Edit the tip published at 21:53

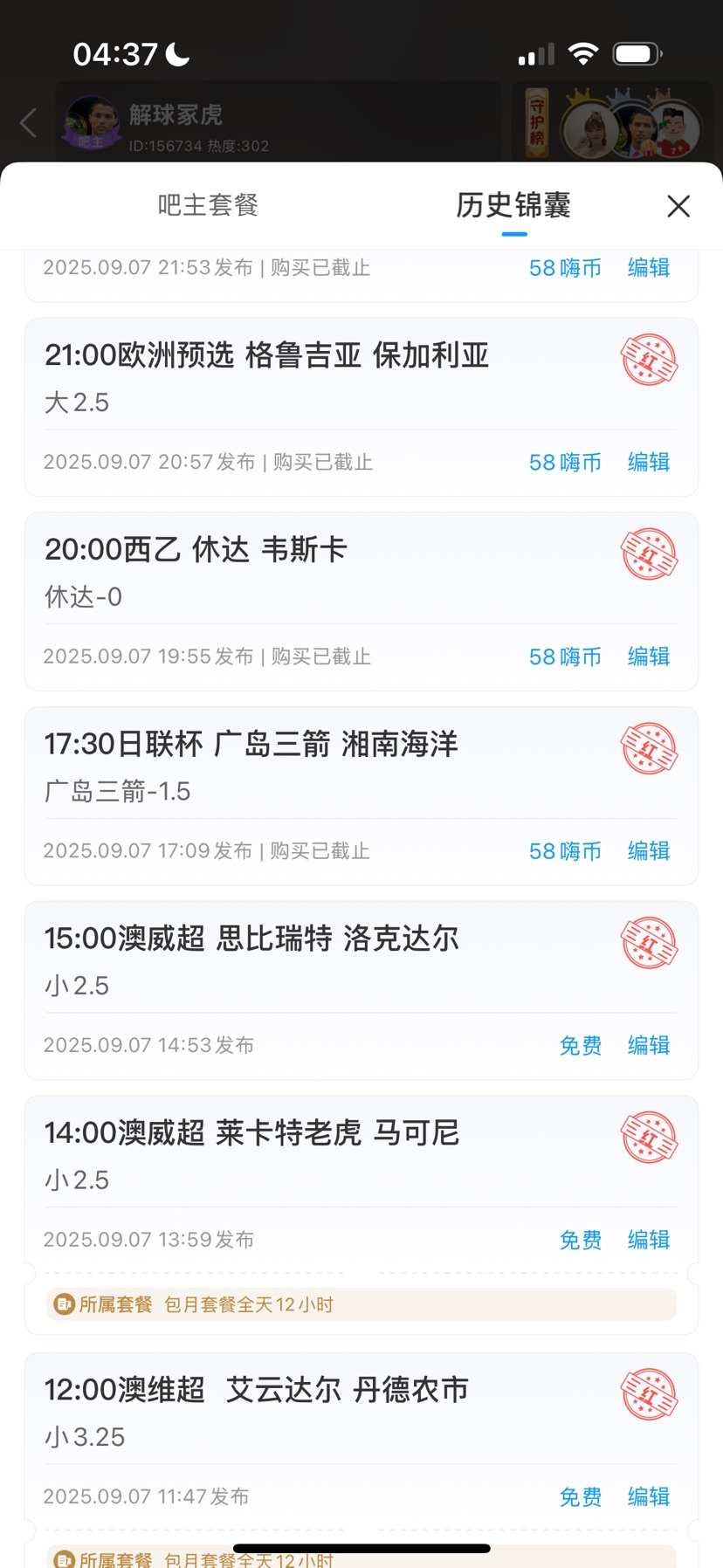[x=649, y=268]
